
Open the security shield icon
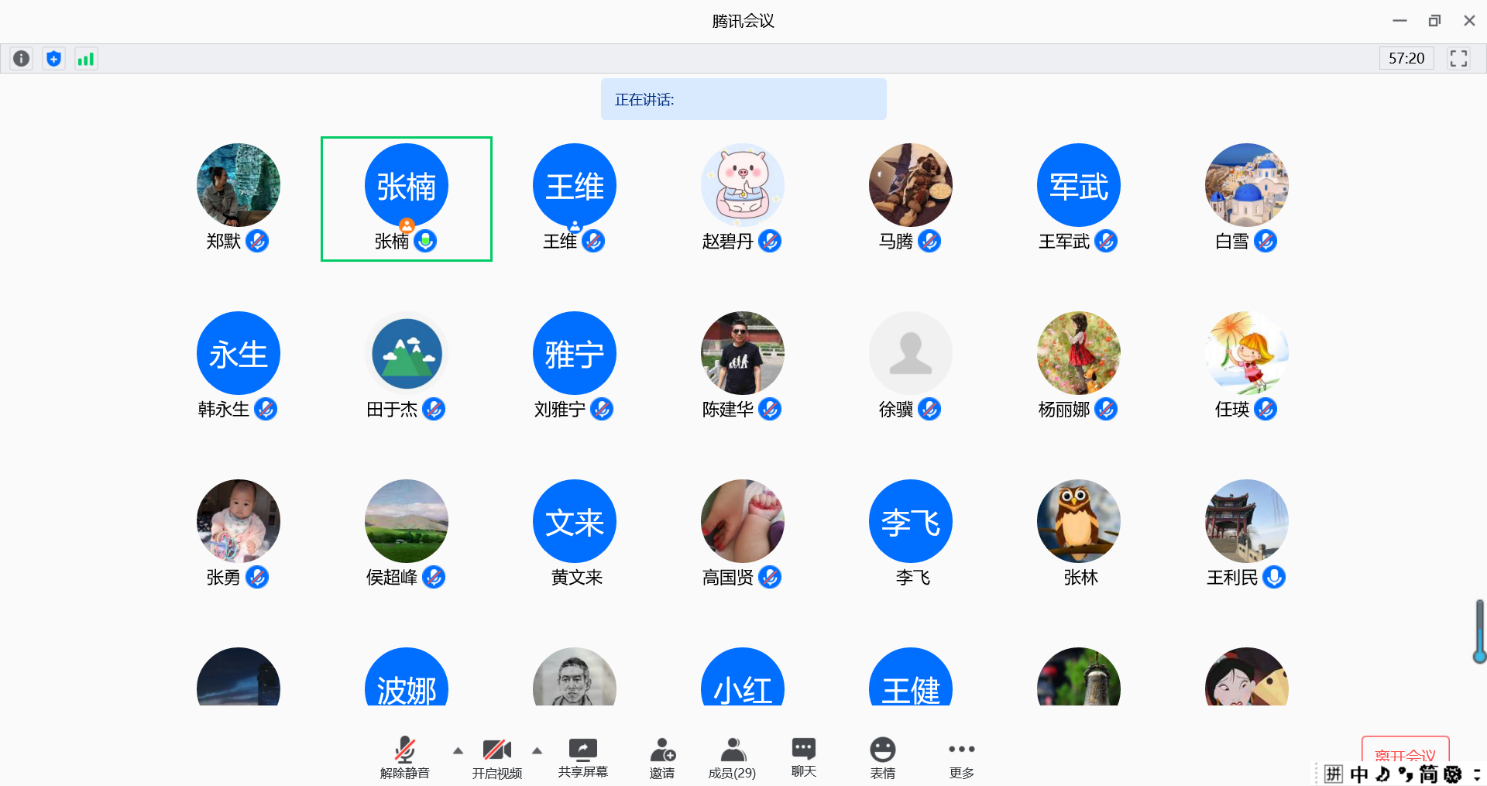(54, 58)
